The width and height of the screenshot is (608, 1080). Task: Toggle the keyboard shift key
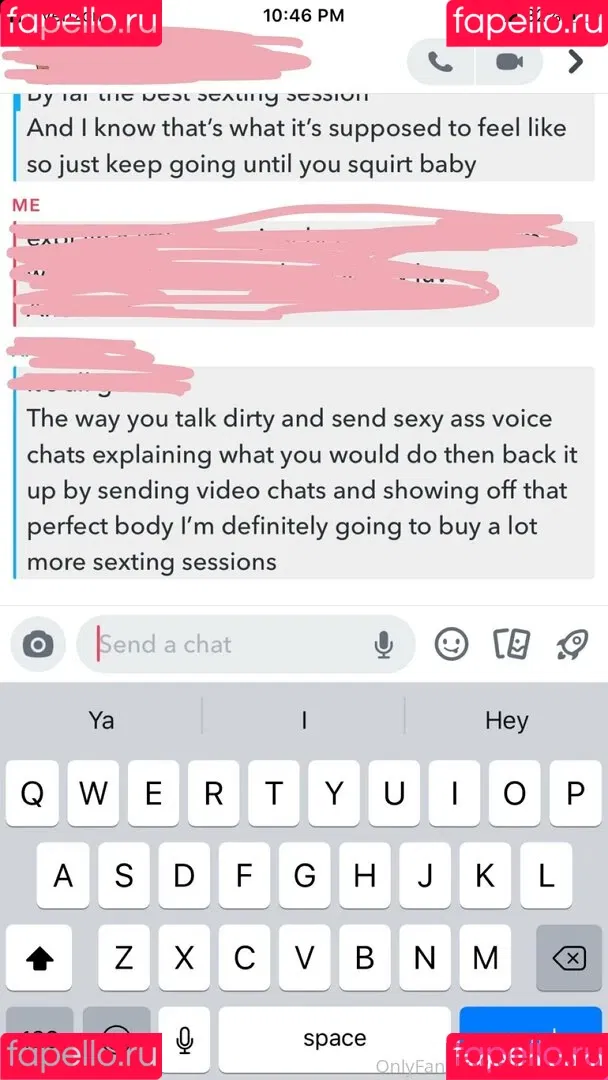pyautogui.click(x=39, y=959)
